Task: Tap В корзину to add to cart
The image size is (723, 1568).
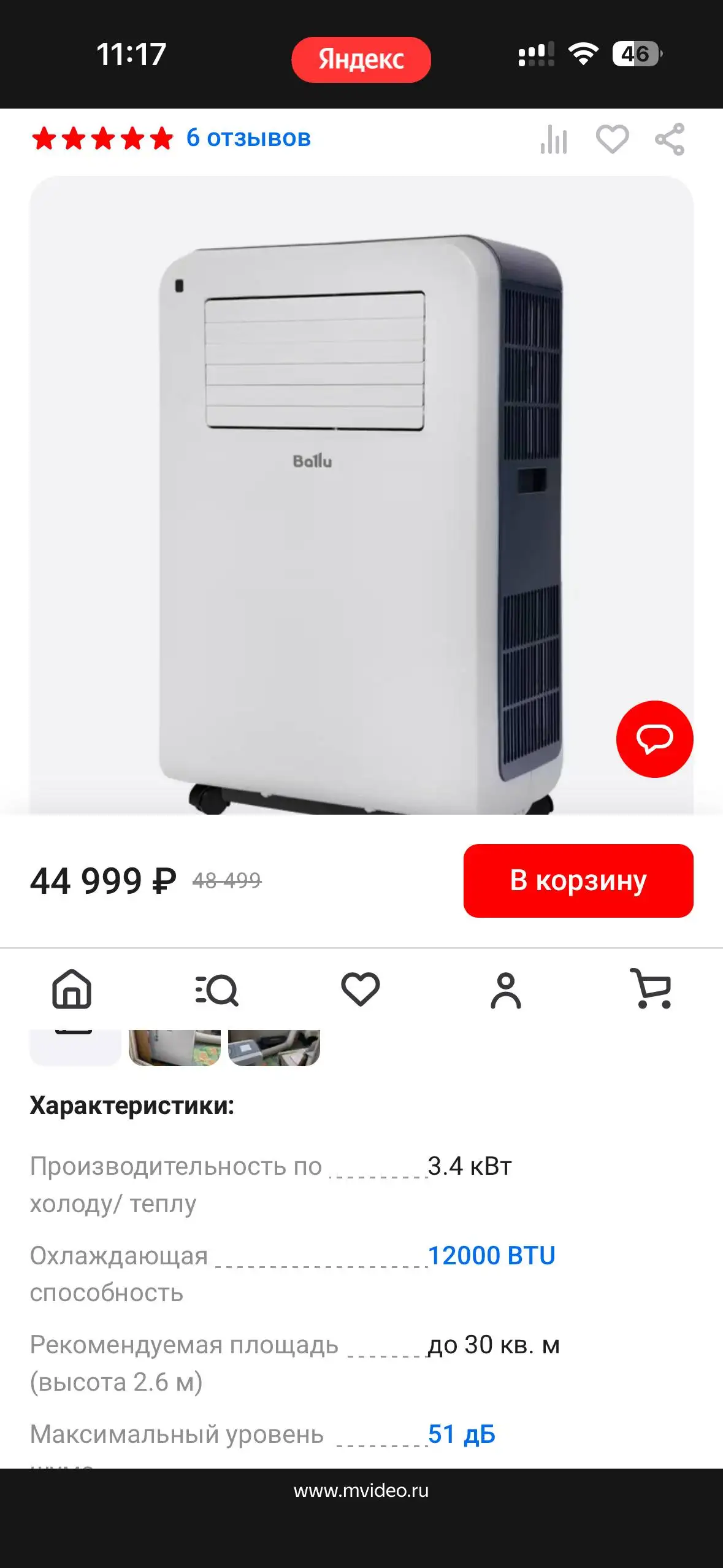Action: (578, 880)
